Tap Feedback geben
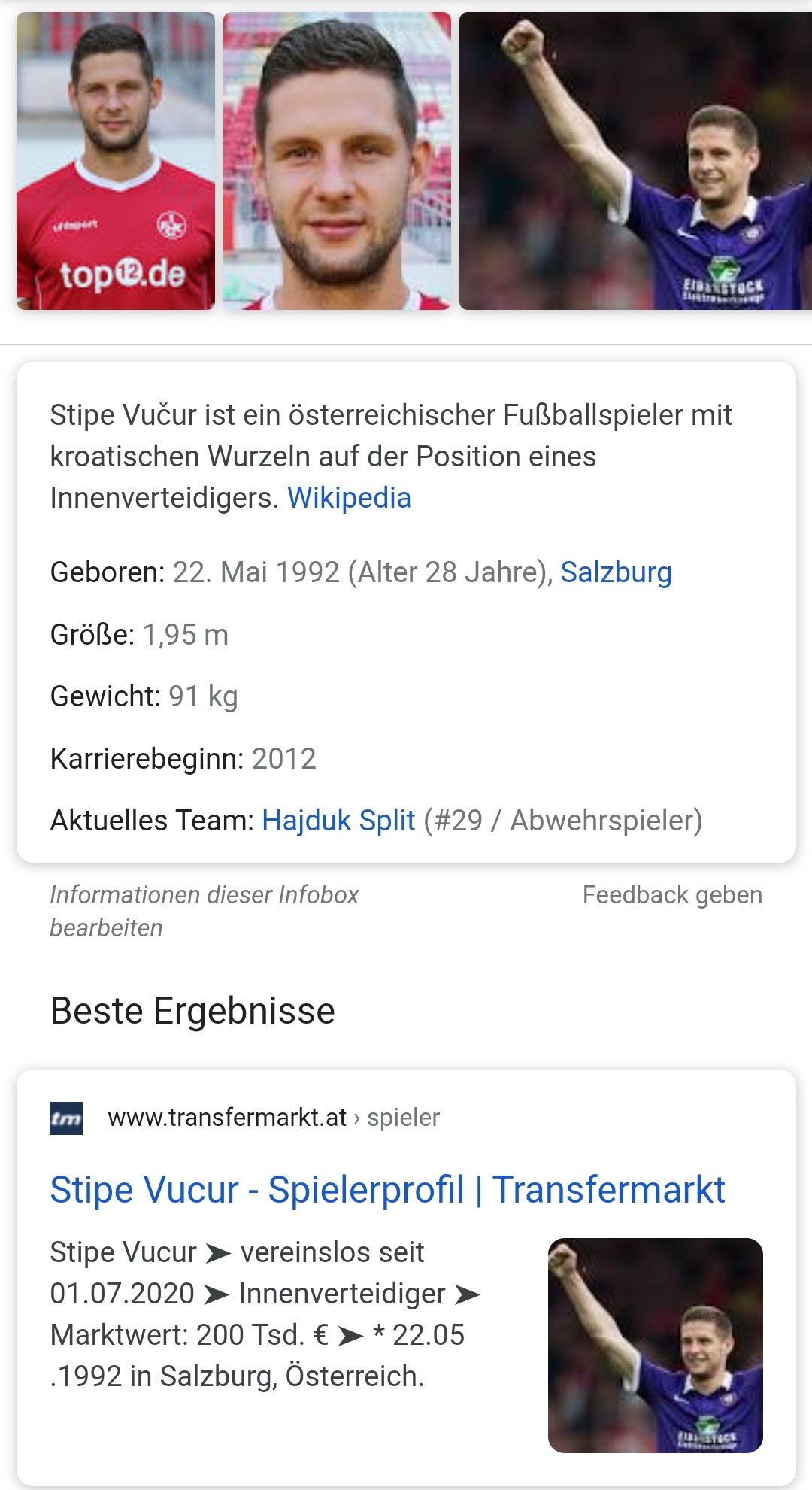The image size is (812, 1490). 672,894
